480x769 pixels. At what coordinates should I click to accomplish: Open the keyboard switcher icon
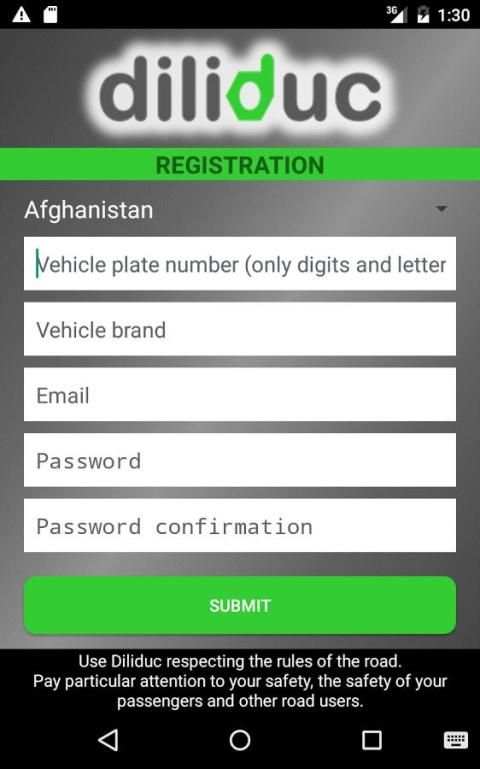455,740
